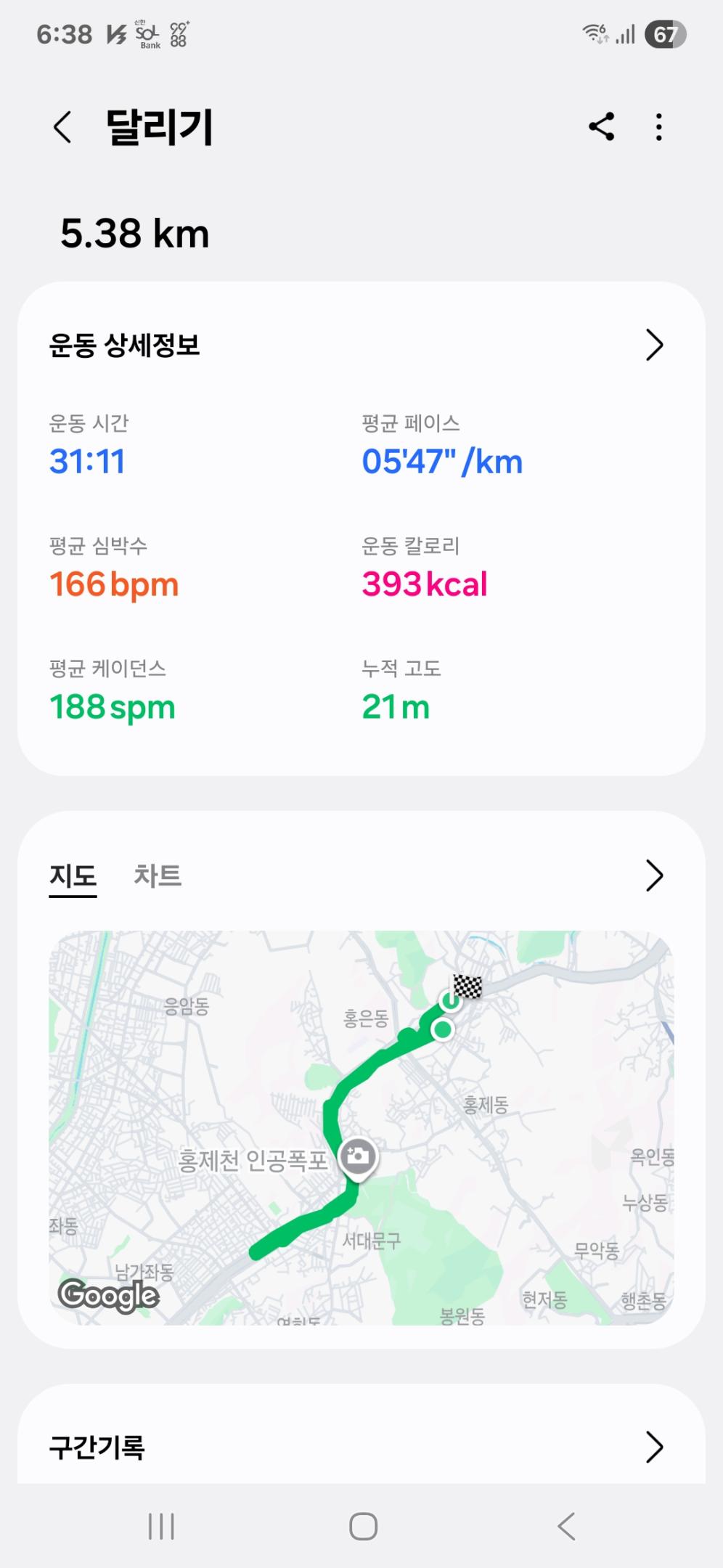Share this running workout

point(601,127)
